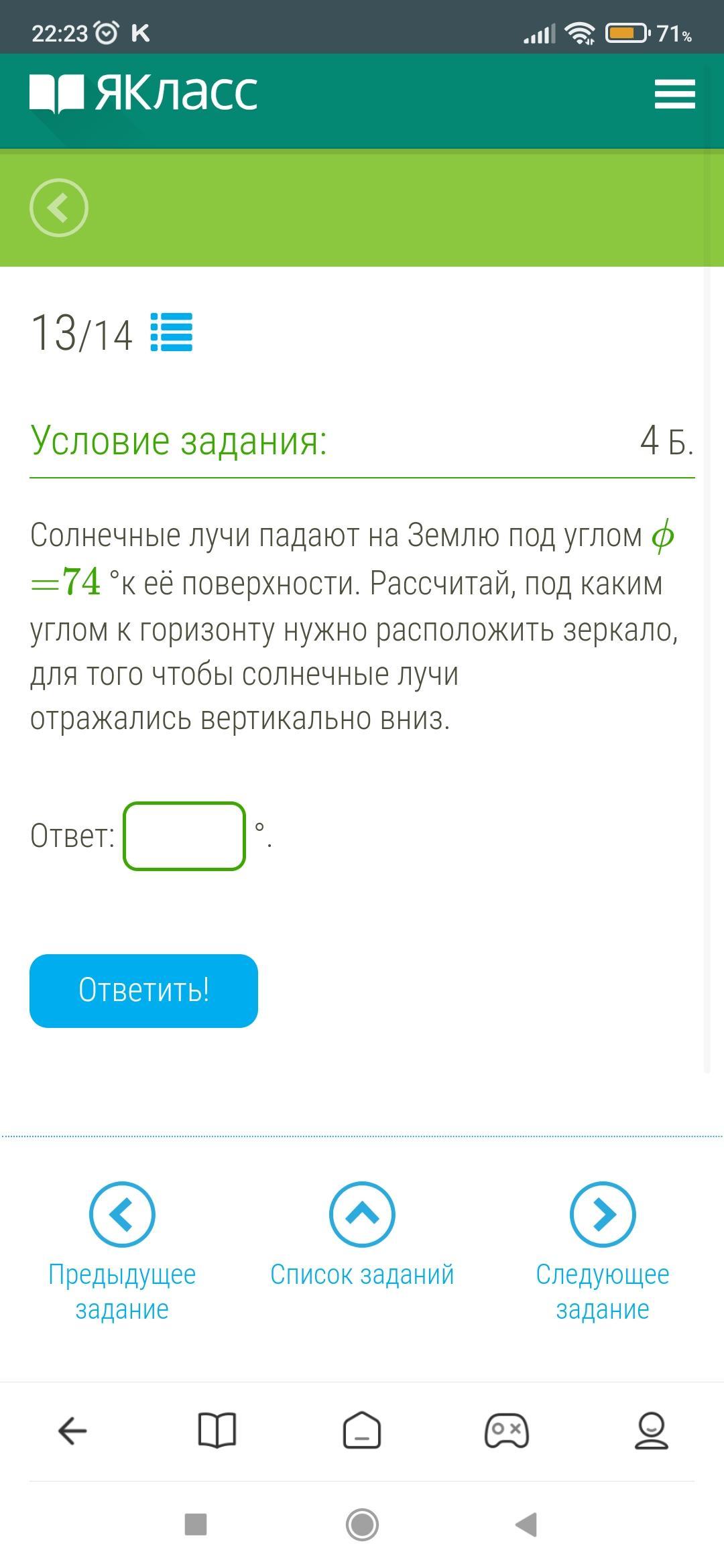Tap system home button
This screenshot has width=724, height=1568.
(x=362, y=1525)
